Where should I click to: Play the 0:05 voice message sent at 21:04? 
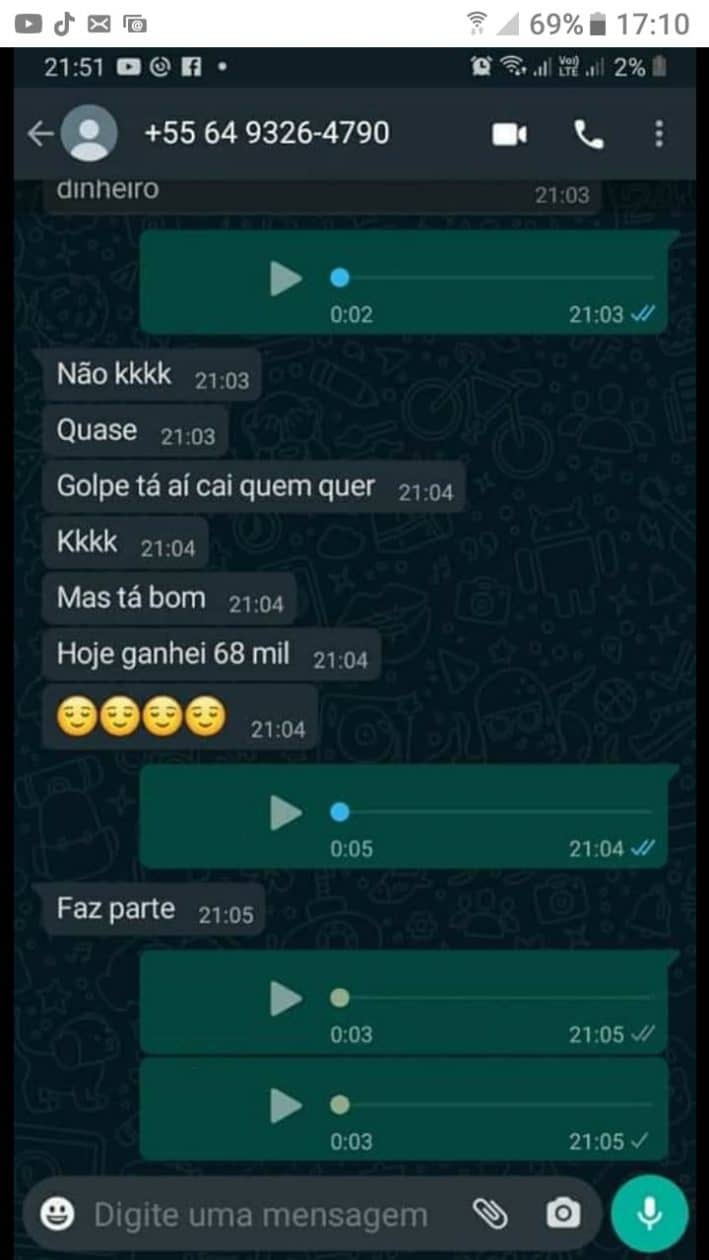[286, 813]
